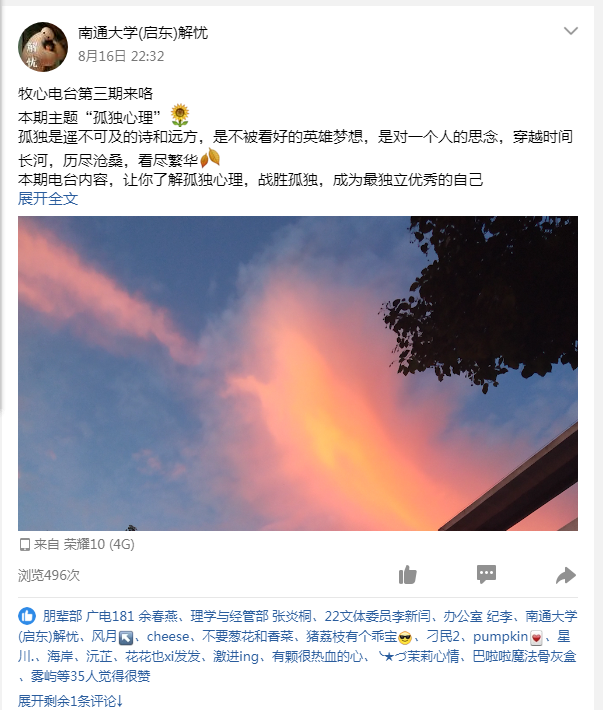Open the avatar of 南通大学(启东)解忧

[x=43, y=47]
